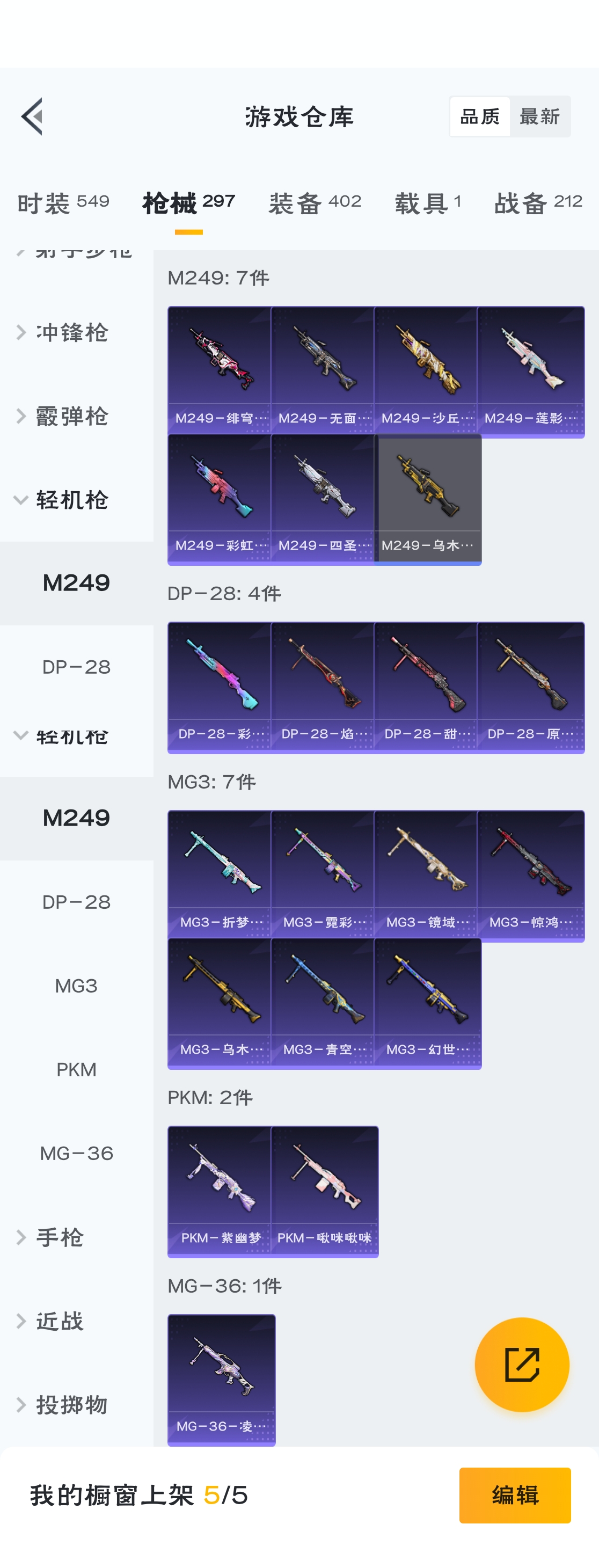Switch to the 载具 tab

pyautogui.click(x=427, y=203)
